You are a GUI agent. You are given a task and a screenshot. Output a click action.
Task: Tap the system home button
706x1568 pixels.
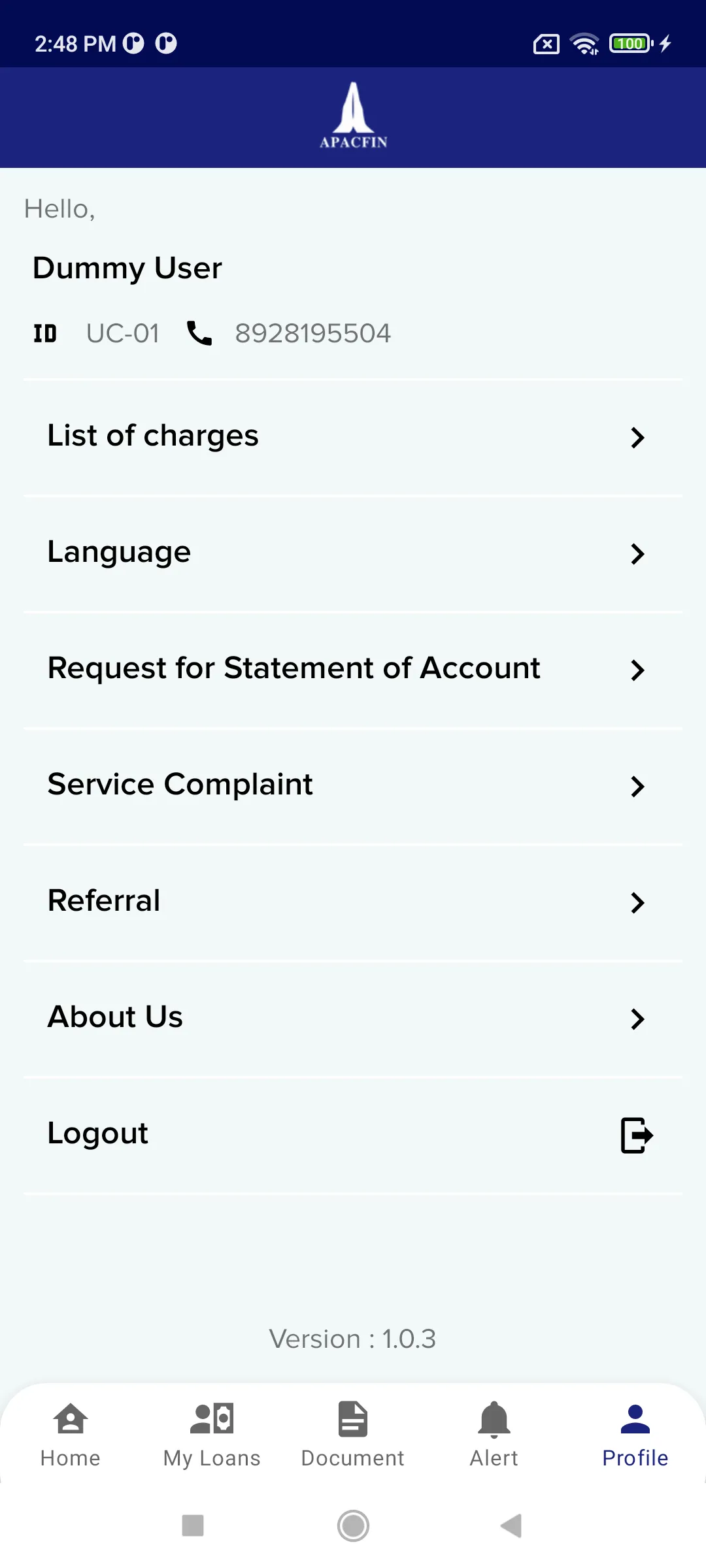[x=353, y=1526]
